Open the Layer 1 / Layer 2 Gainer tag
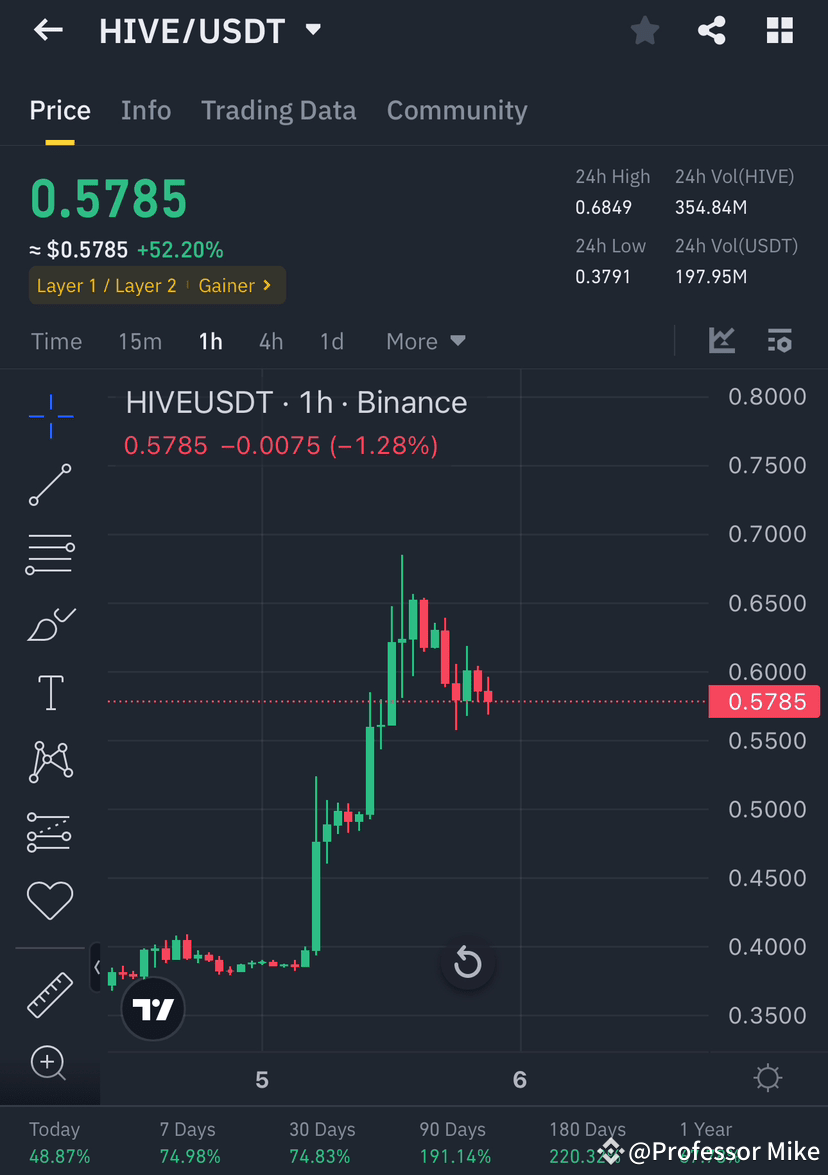828x1175 pixels. tap(157, 285)
